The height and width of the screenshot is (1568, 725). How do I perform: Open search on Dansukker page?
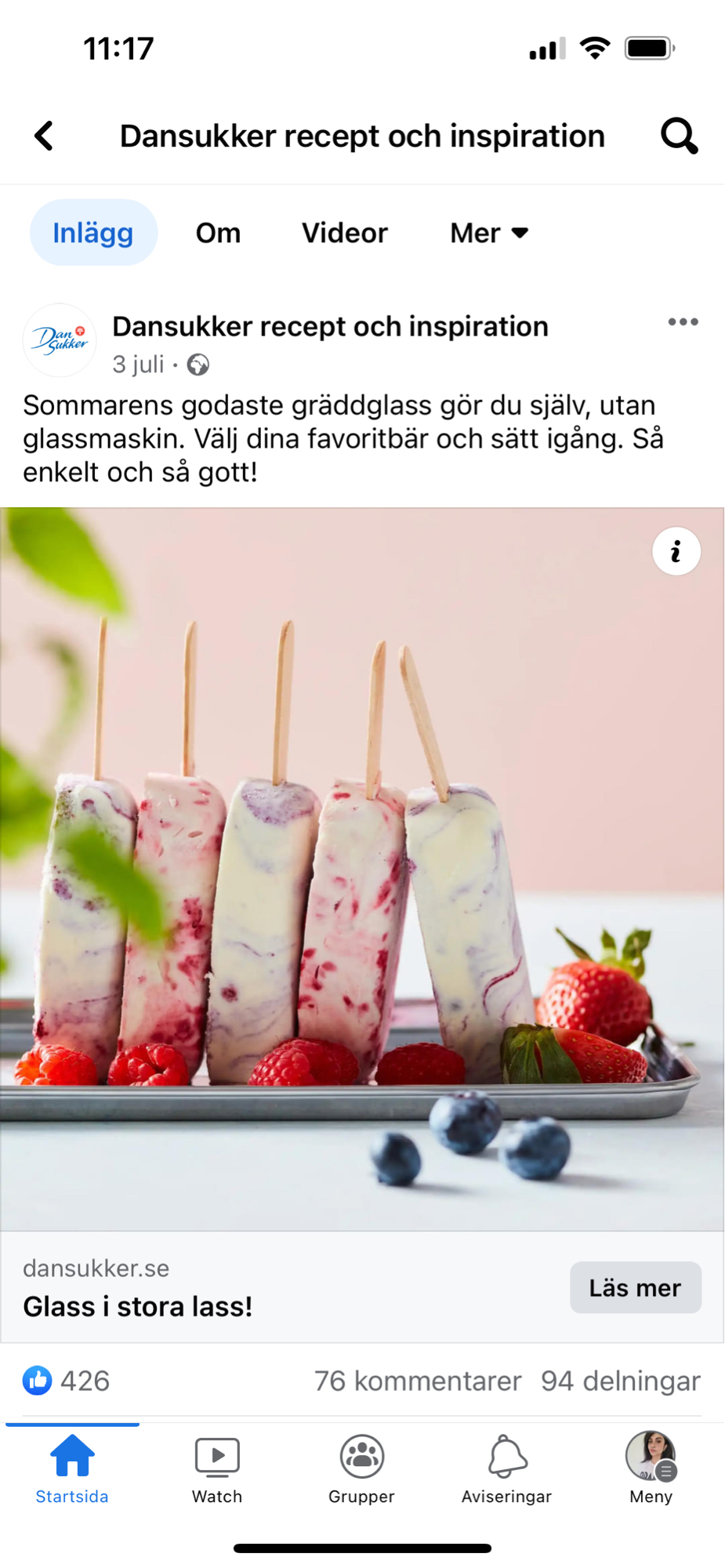[679, 136]
